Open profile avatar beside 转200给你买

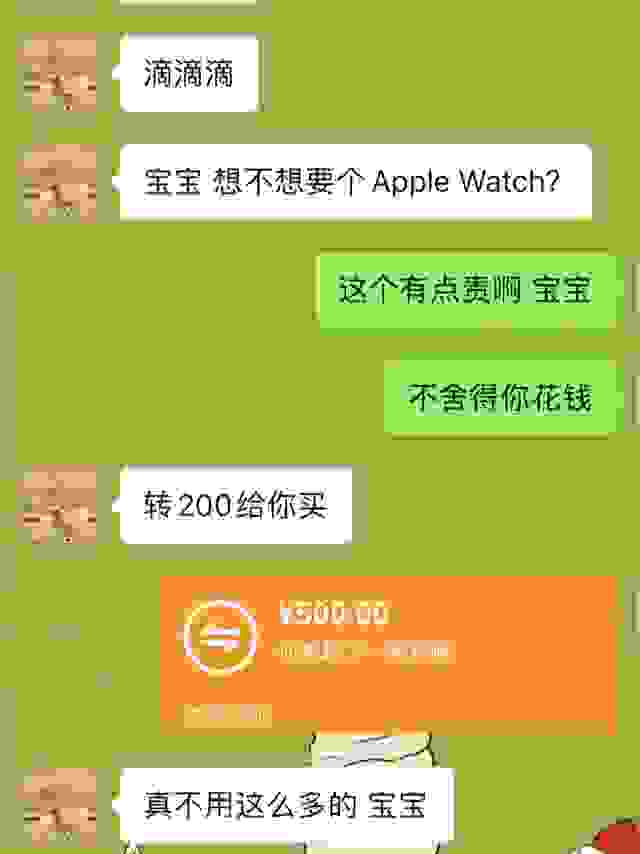click(59, 505)
